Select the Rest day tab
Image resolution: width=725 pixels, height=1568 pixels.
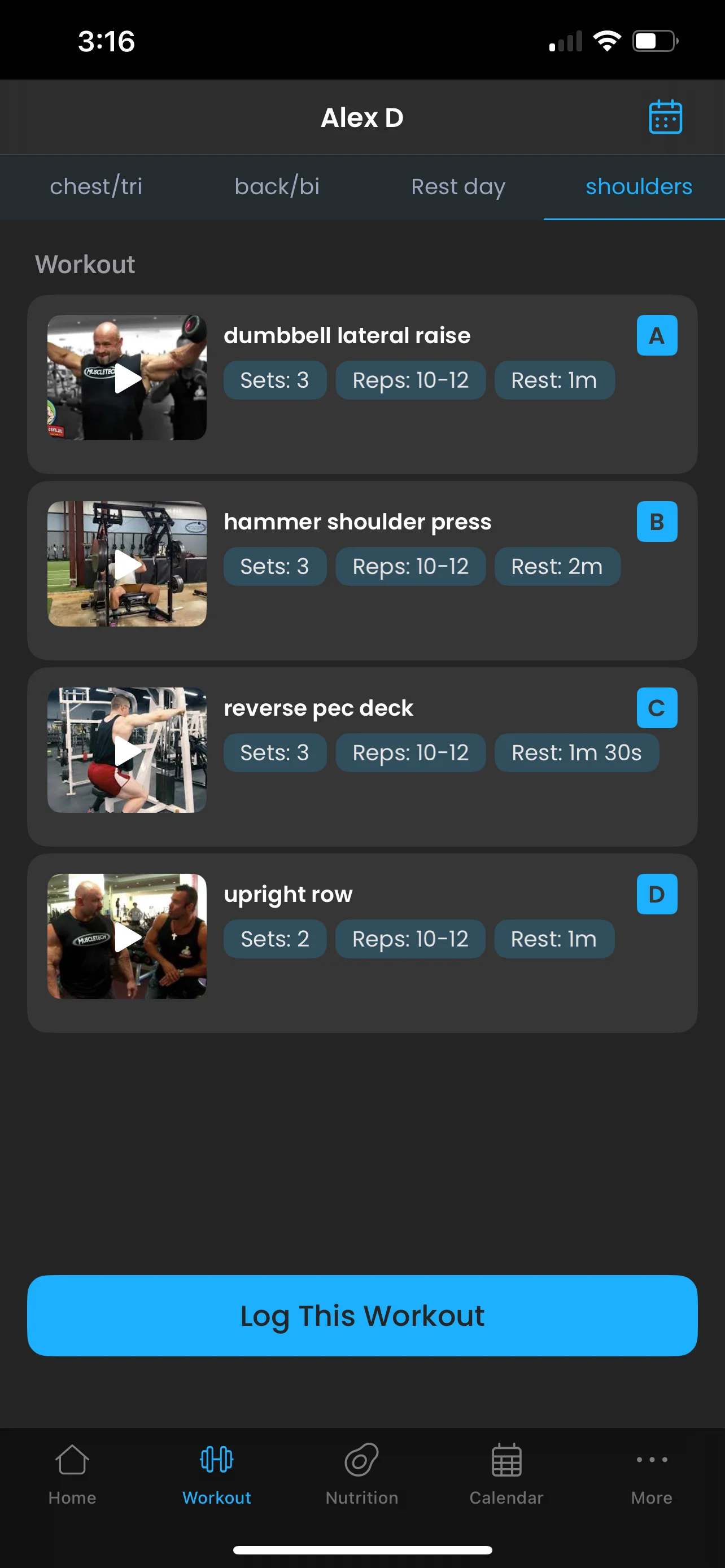(458, 186)
